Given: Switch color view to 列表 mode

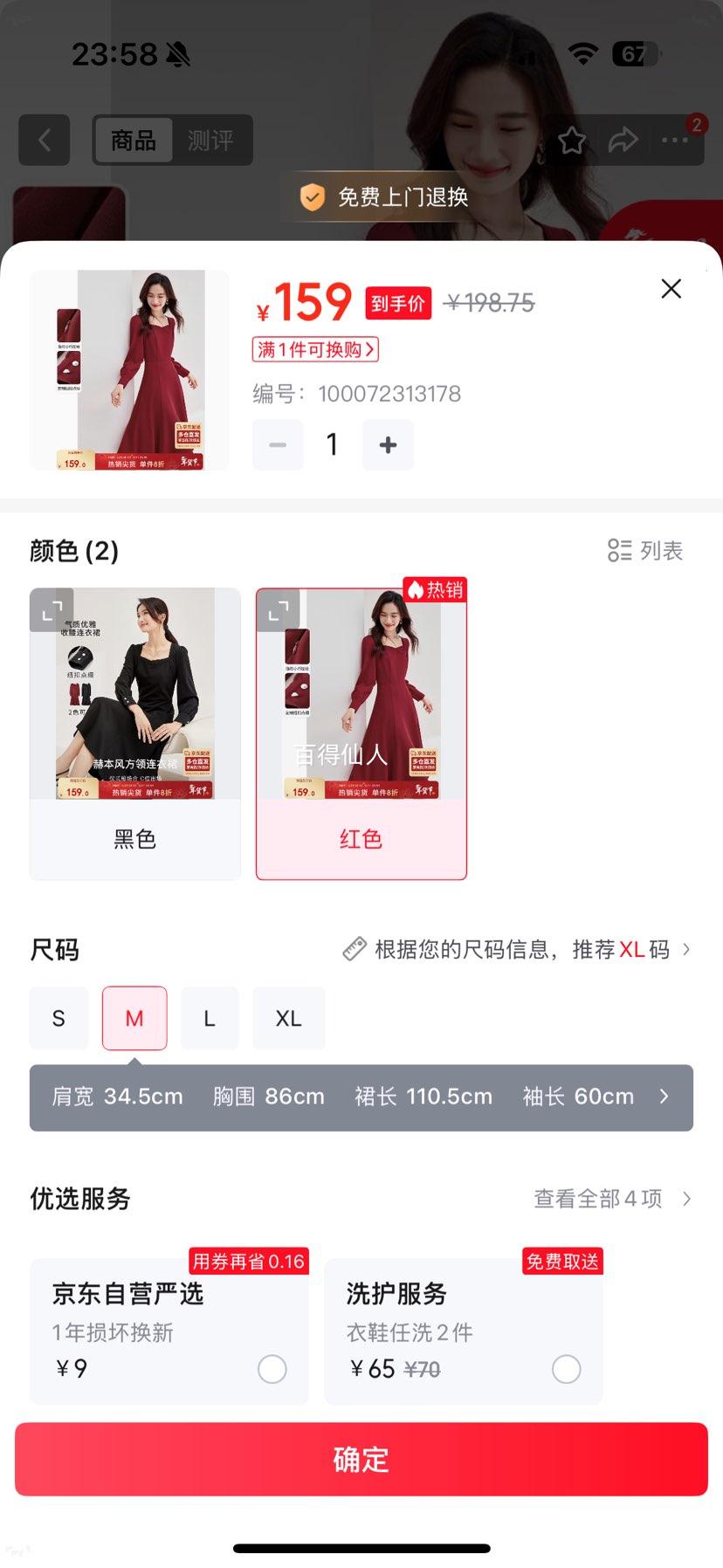Looking at the screenshot, I should (645, 551).
